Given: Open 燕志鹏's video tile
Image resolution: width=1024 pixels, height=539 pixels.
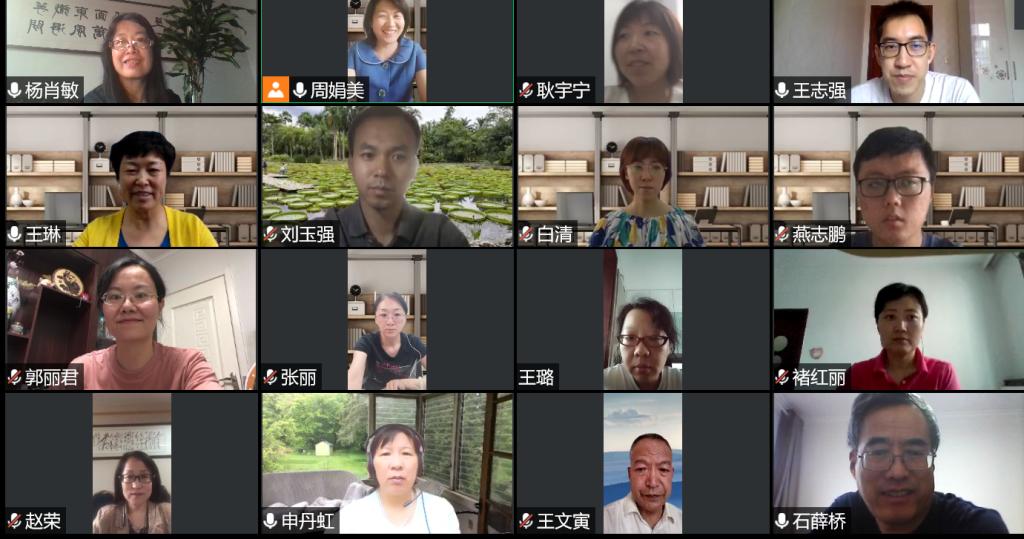Looking at the screenshot, I should [898, 177].
